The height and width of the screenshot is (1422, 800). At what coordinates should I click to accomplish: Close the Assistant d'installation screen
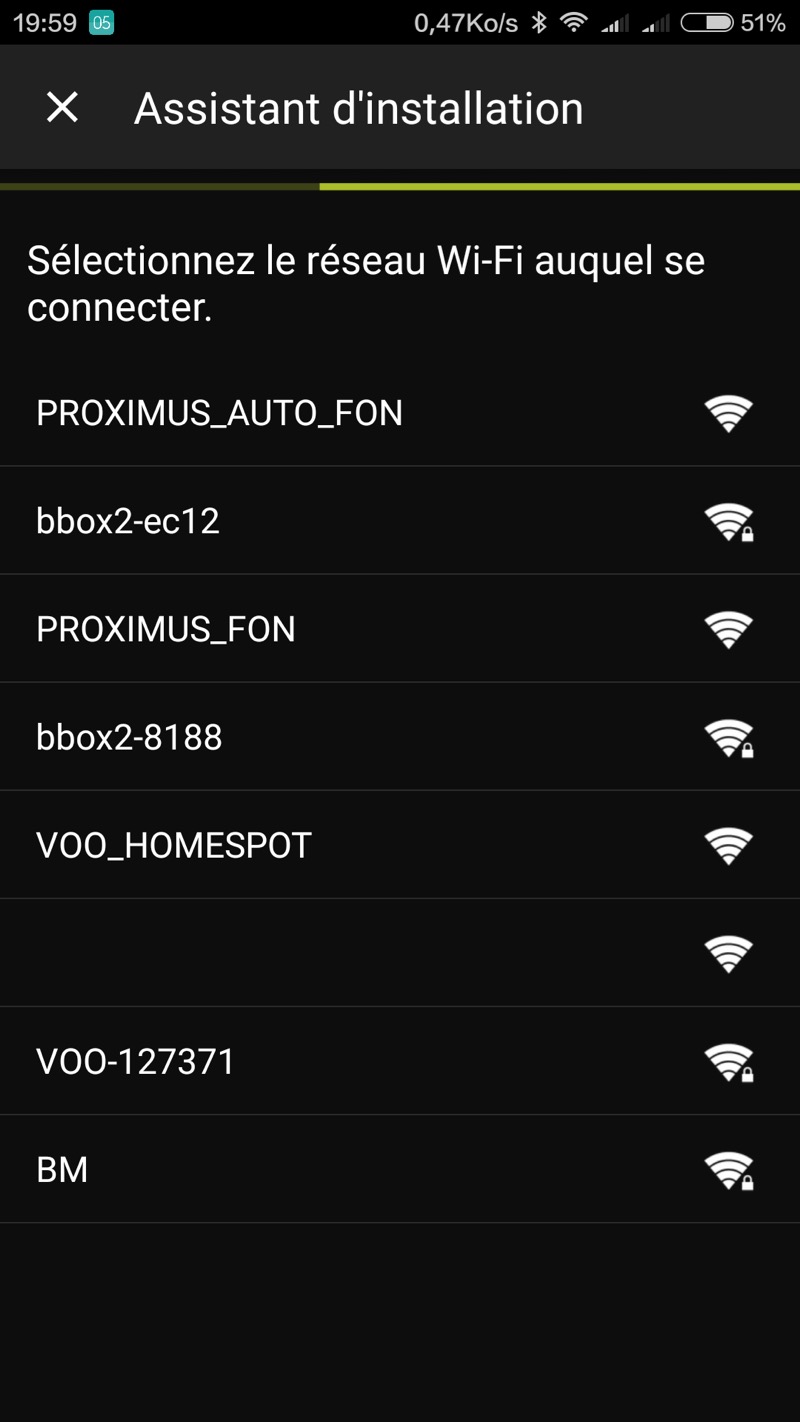tap(62, 107)
